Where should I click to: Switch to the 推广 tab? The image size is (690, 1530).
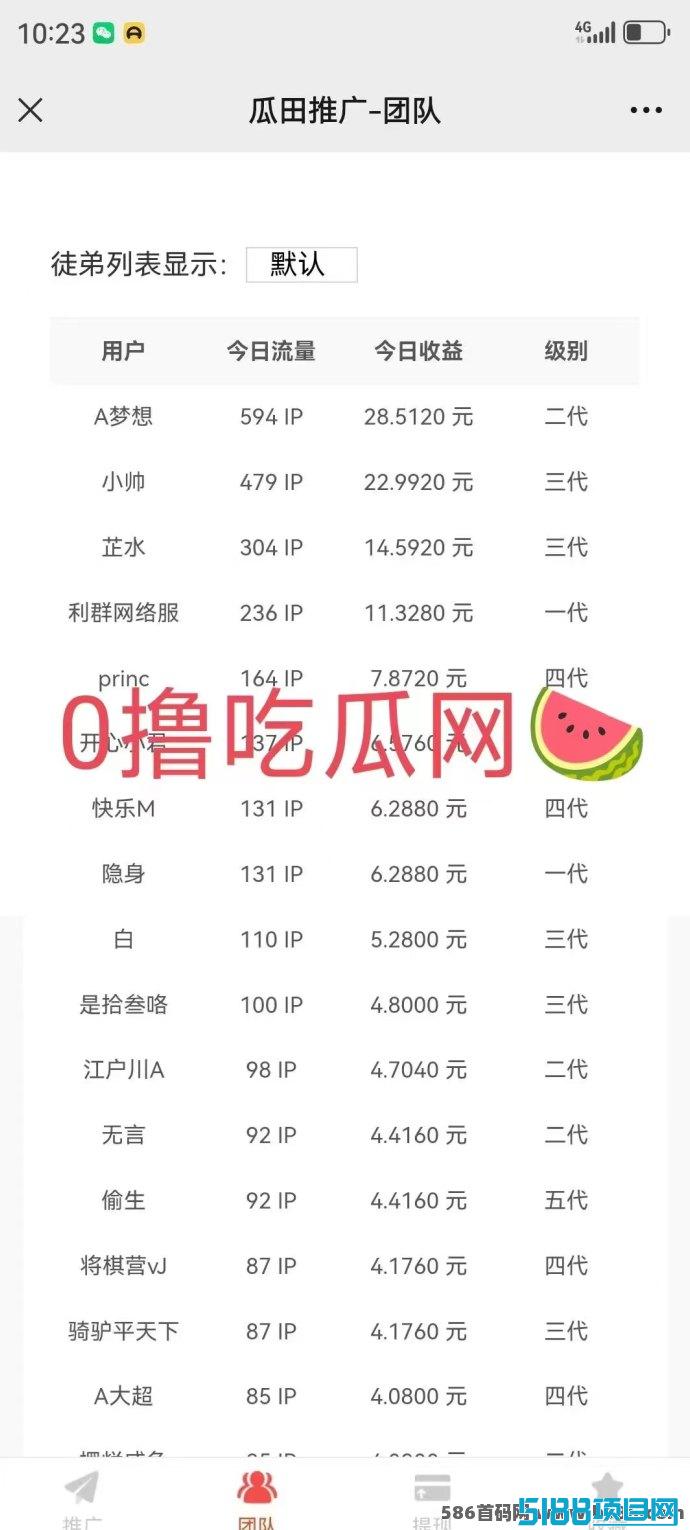point(82,1499)
